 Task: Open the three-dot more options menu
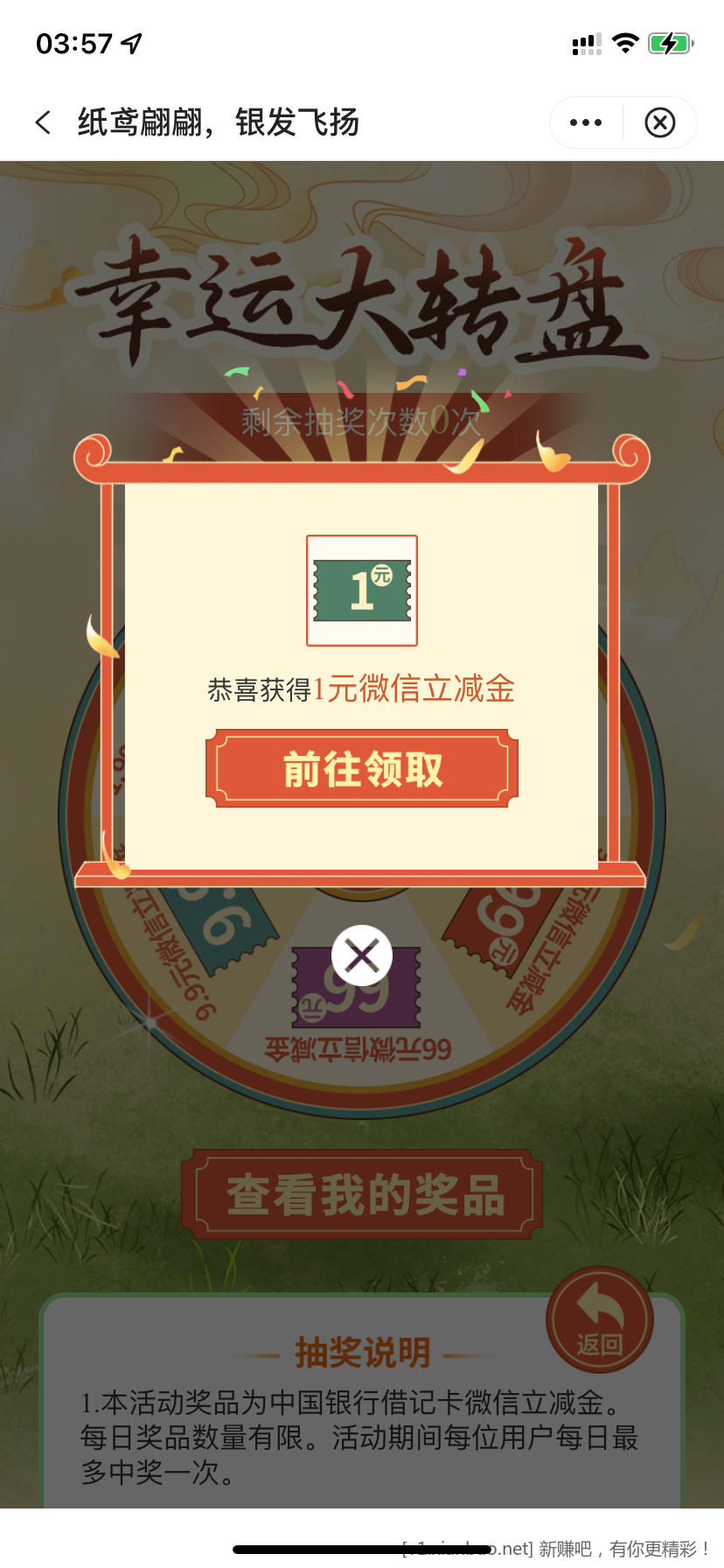(x=586, y=122)
